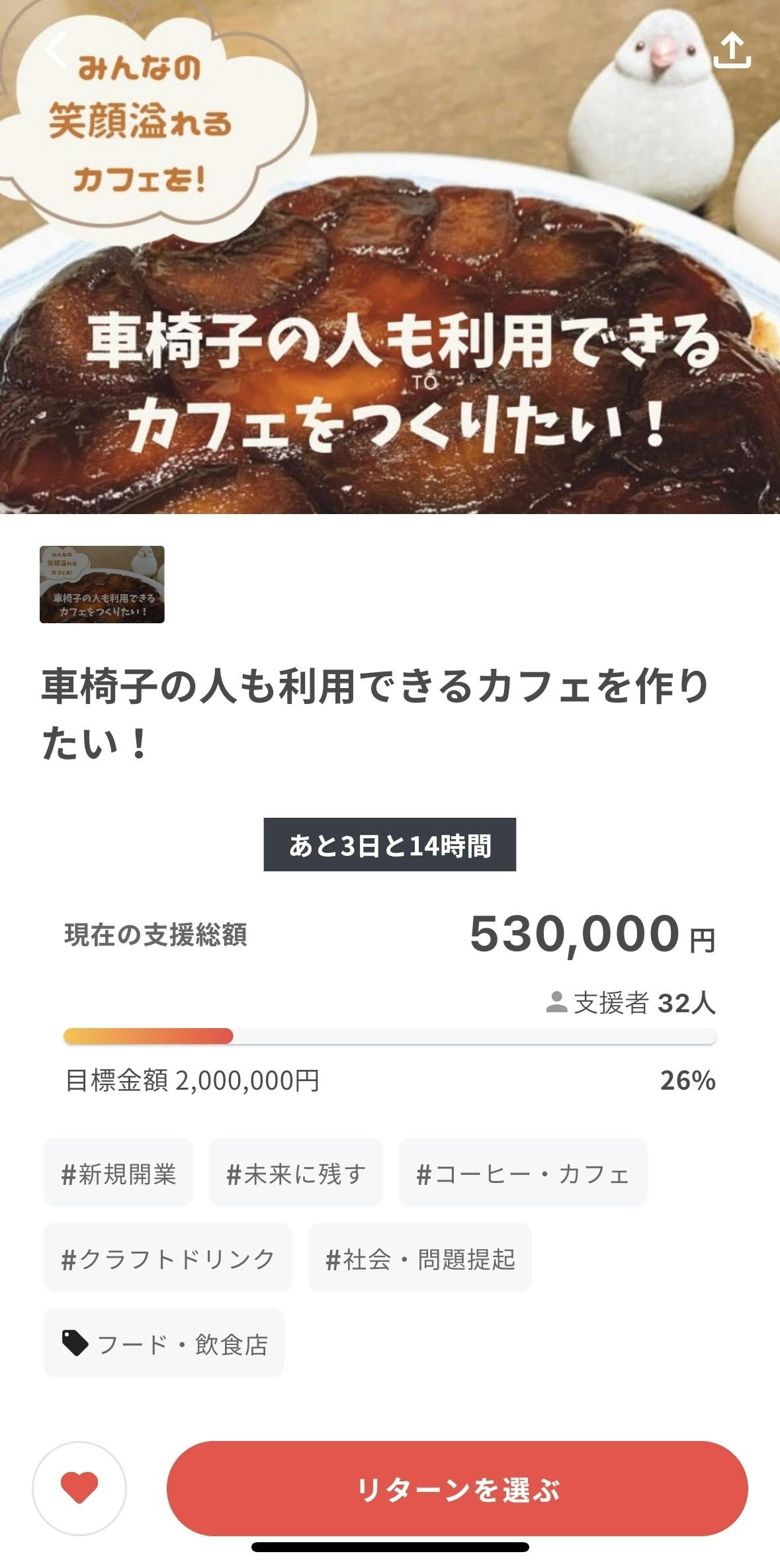780x1568 pixels.
Task: Tap リターンを選ぶ to choose a reward
Action: coord(457,1489)
